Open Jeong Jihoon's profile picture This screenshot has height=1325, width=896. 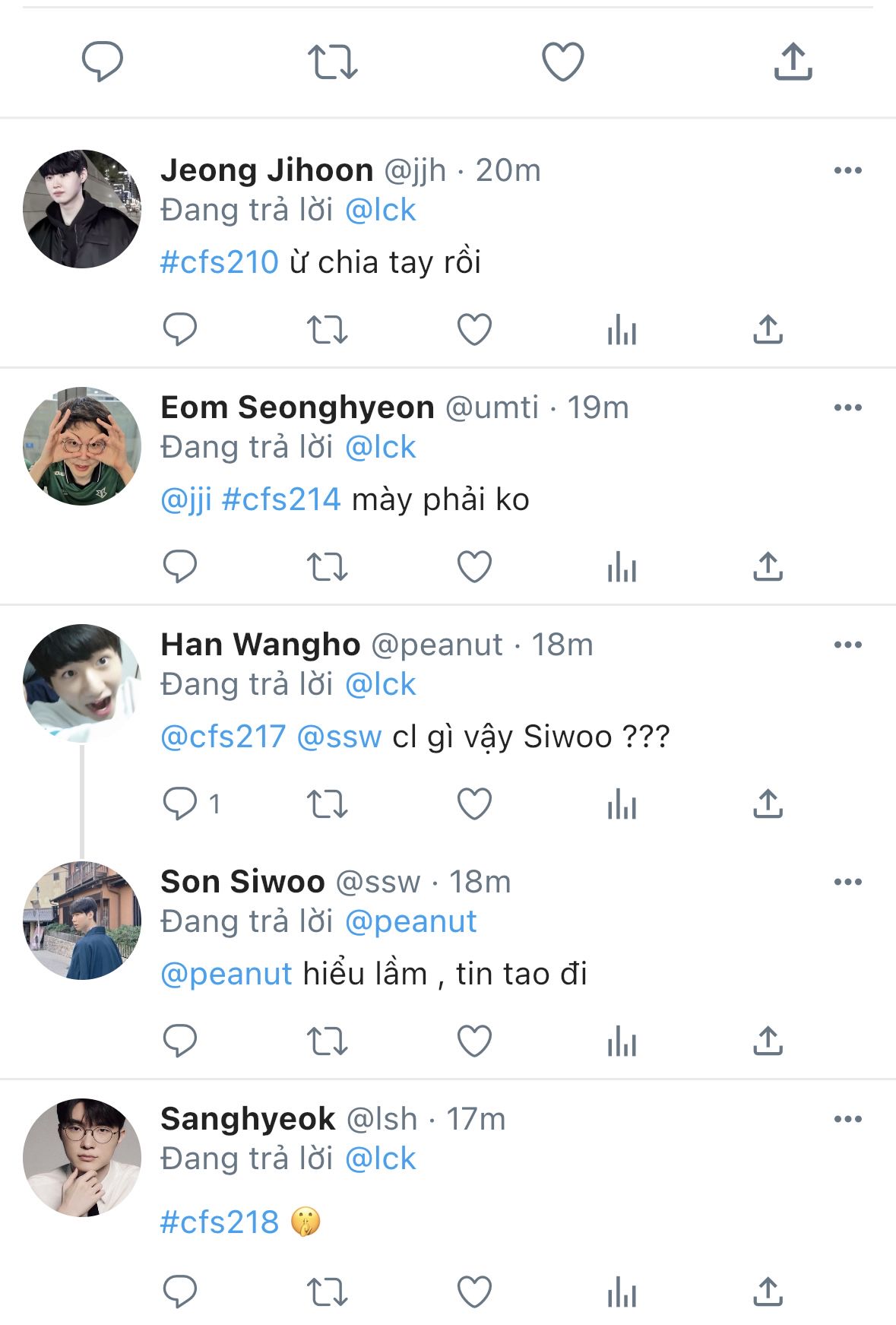pyautogui.click(x=82, y=209)
